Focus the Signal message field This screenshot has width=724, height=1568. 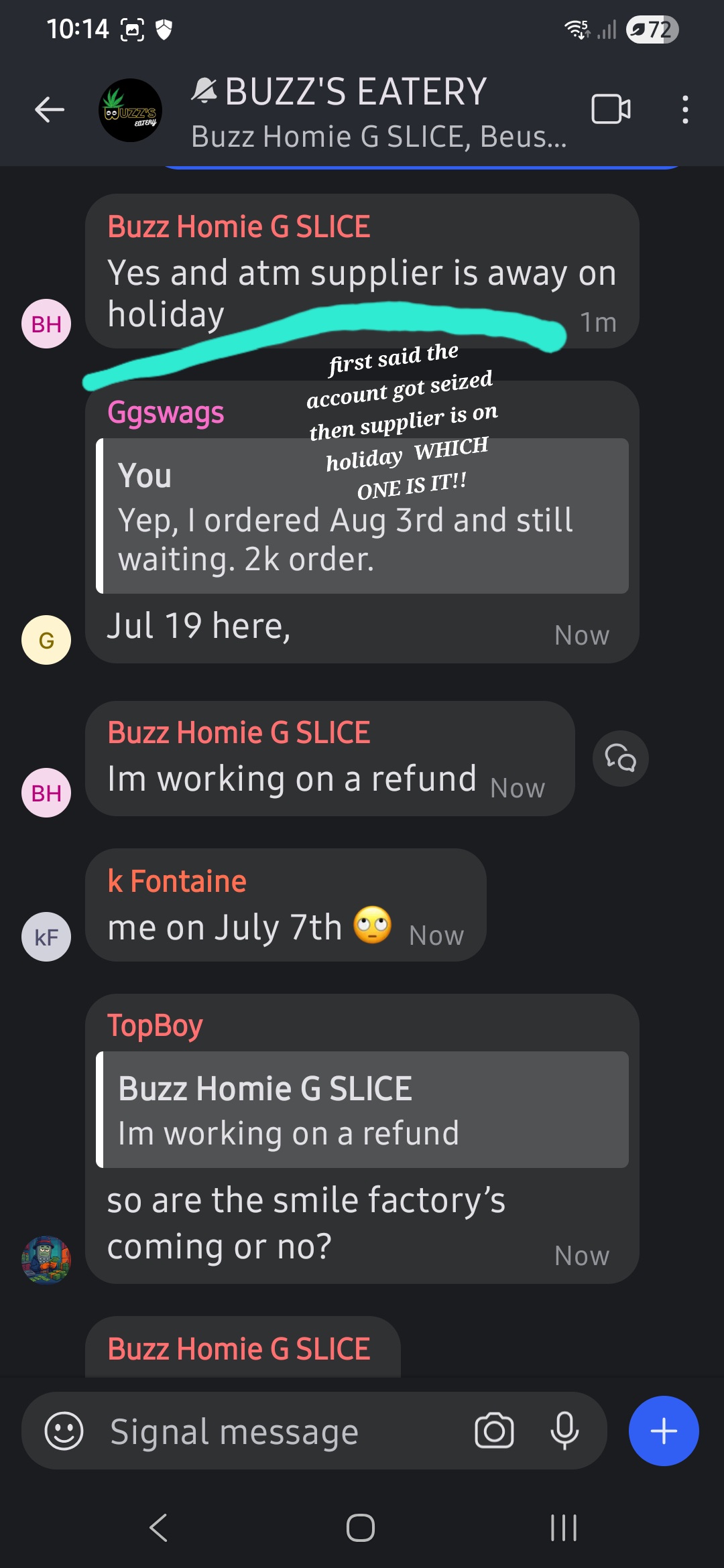268,1431
